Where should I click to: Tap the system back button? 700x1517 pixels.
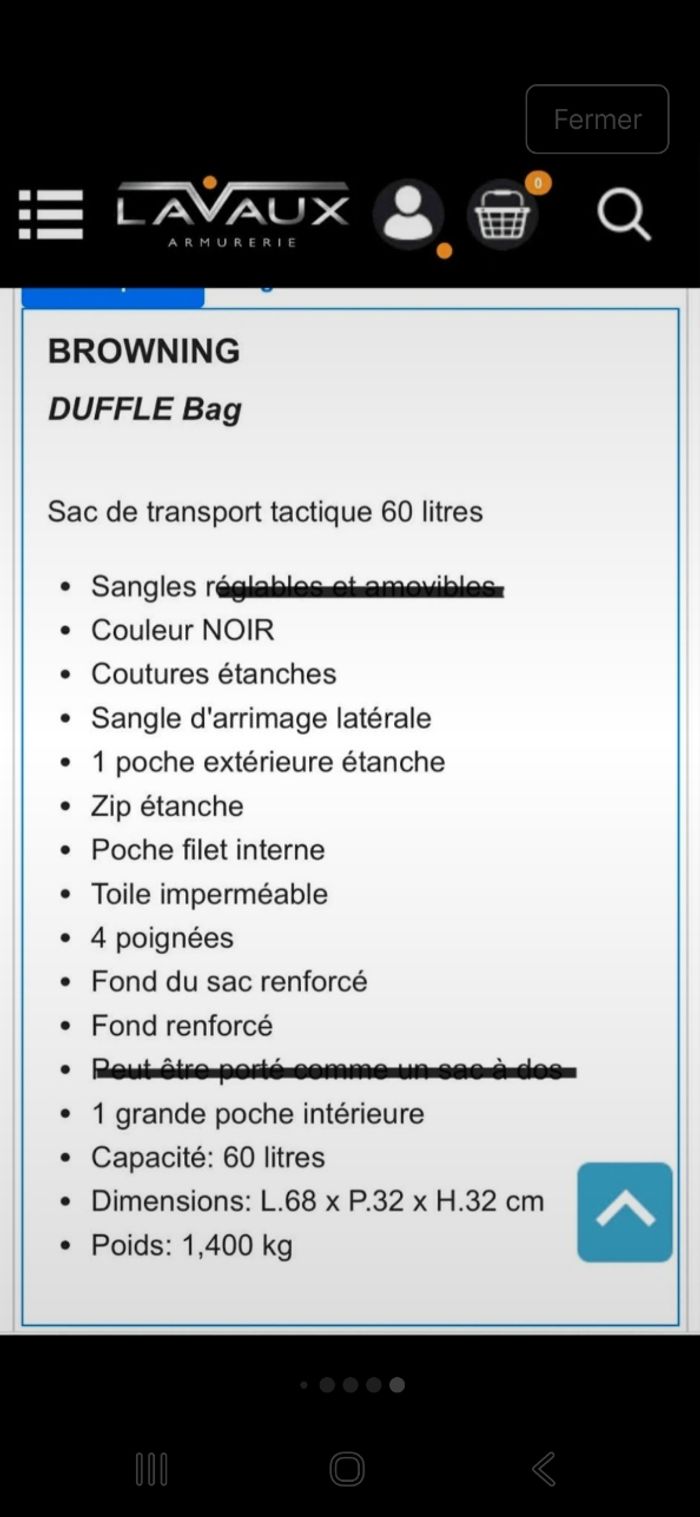[x=544, y=1469]
